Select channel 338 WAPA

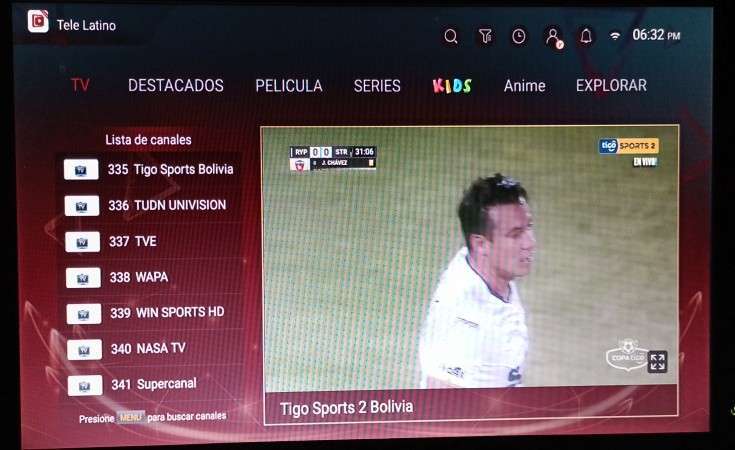point(150,277)
